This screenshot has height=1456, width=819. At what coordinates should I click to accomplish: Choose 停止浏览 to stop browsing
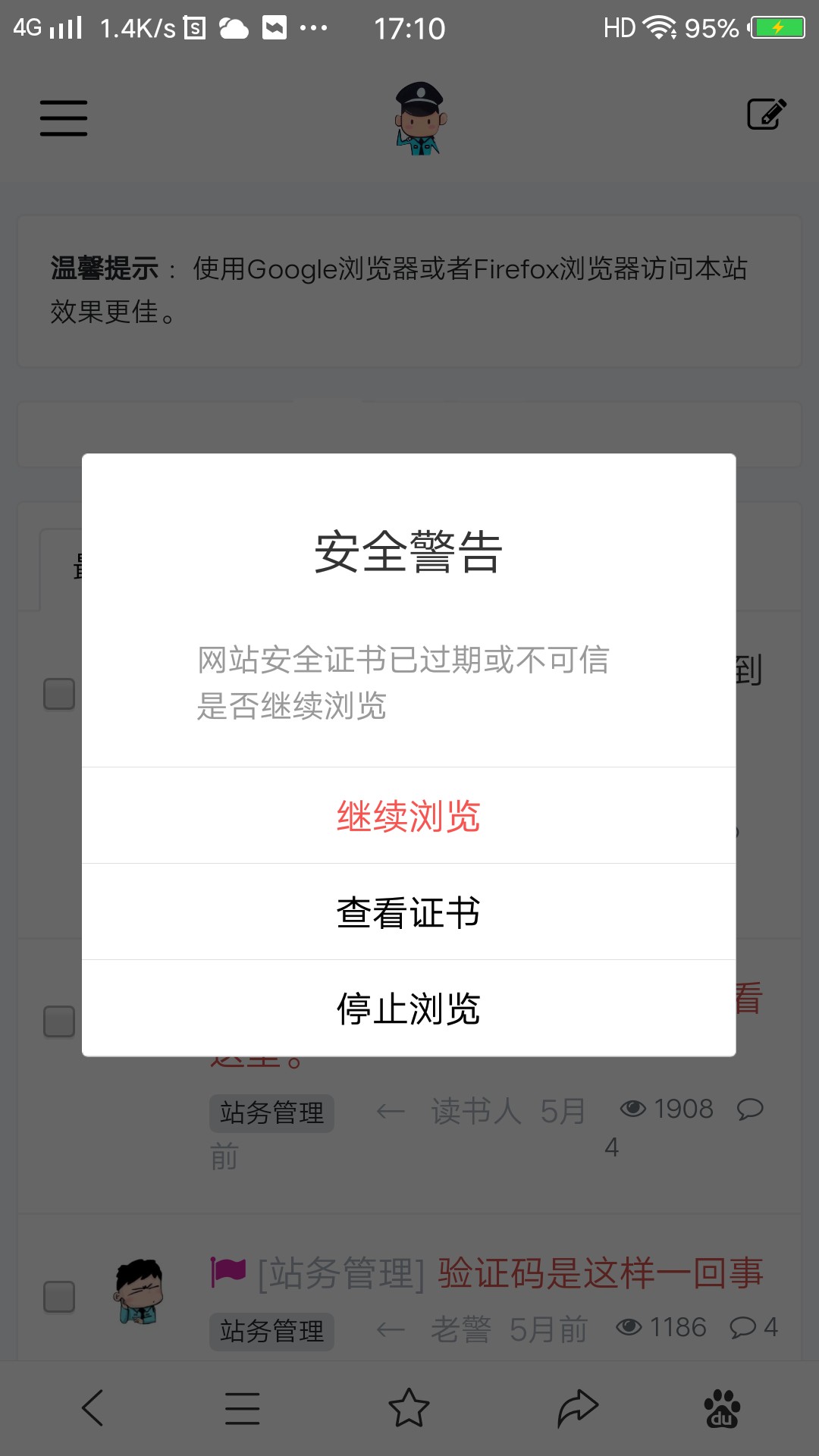(409, 1009)
